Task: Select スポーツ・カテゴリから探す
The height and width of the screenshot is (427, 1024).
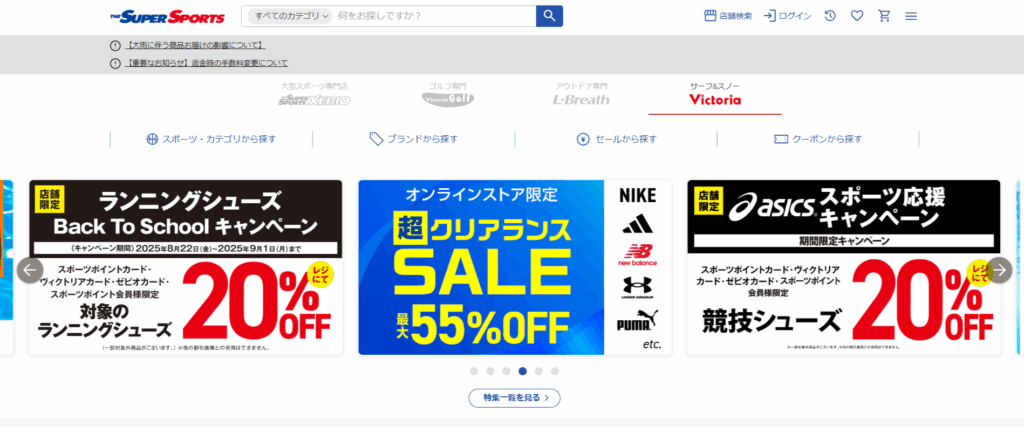Action: [210, 139]
